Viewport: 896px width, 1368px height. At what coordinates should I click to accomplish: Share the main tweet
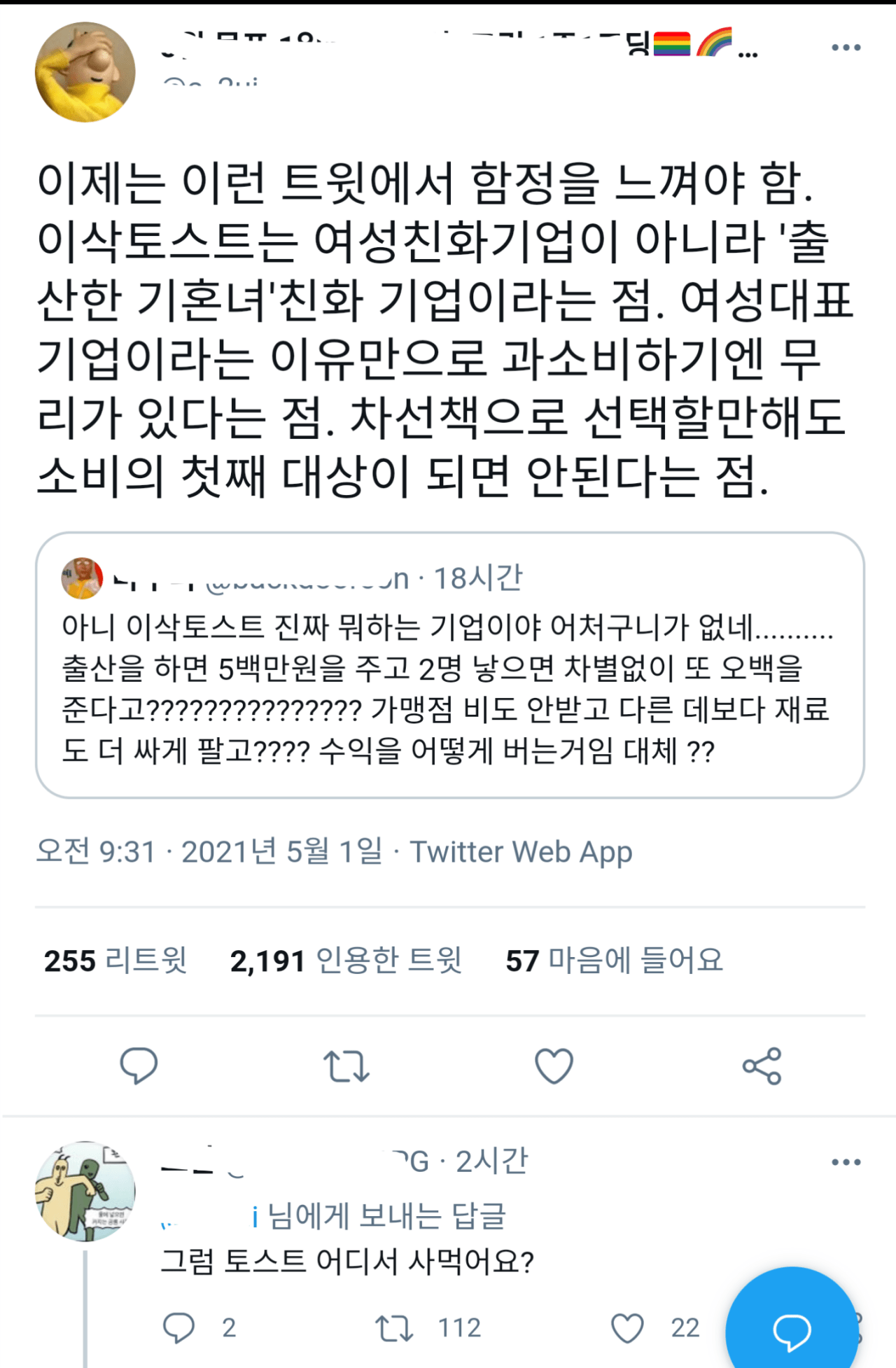762,1066
